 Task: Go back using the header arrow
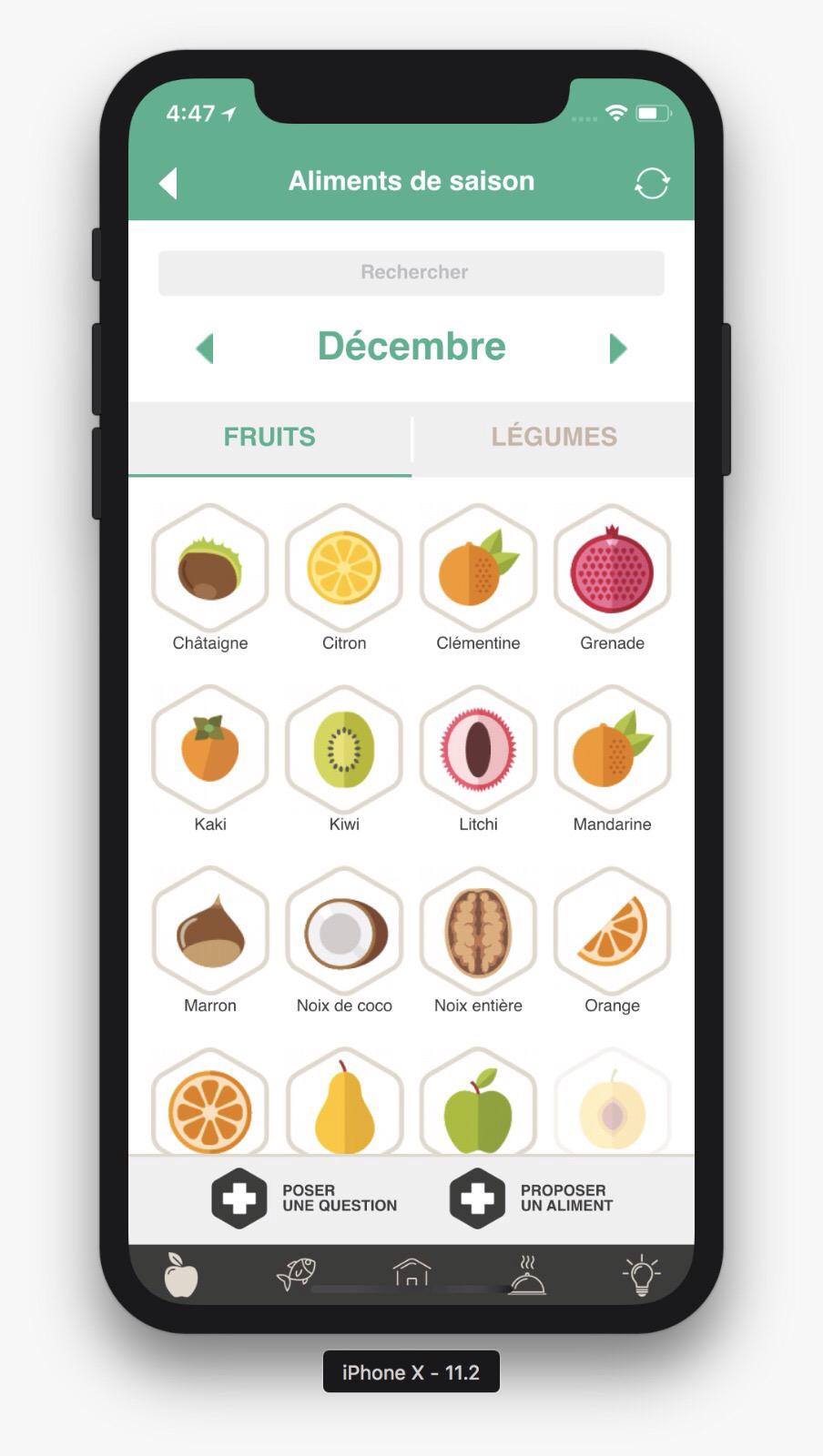[x=168, y=183]
